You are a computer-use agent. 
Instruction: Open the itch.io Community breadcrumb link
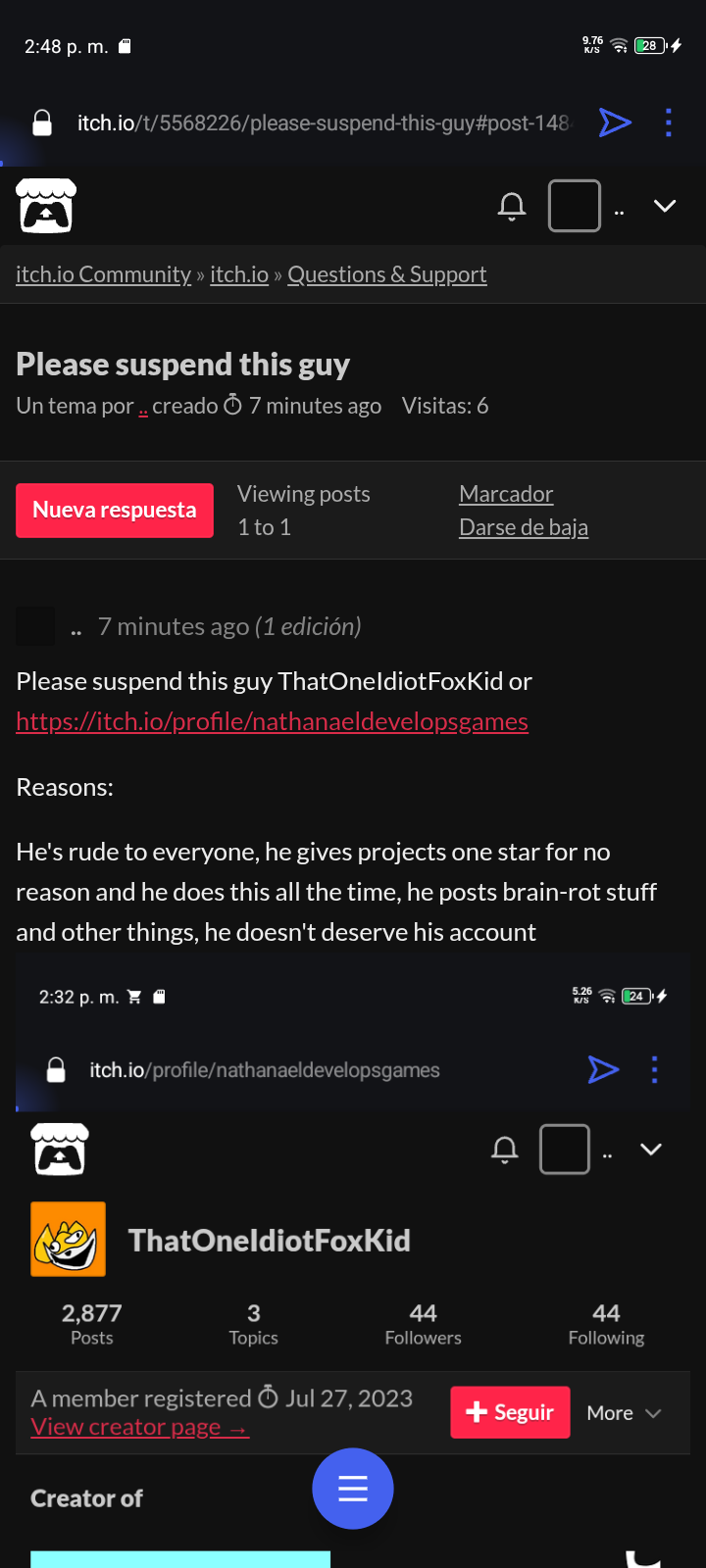[103, 274]
